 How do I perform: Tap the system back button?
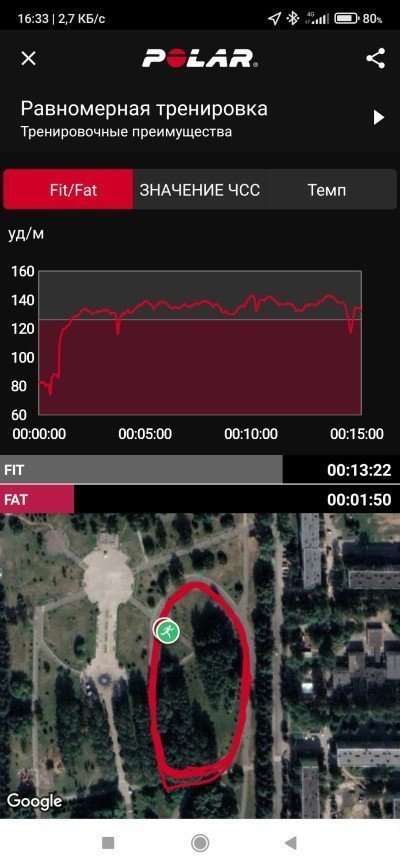[290, 843]
